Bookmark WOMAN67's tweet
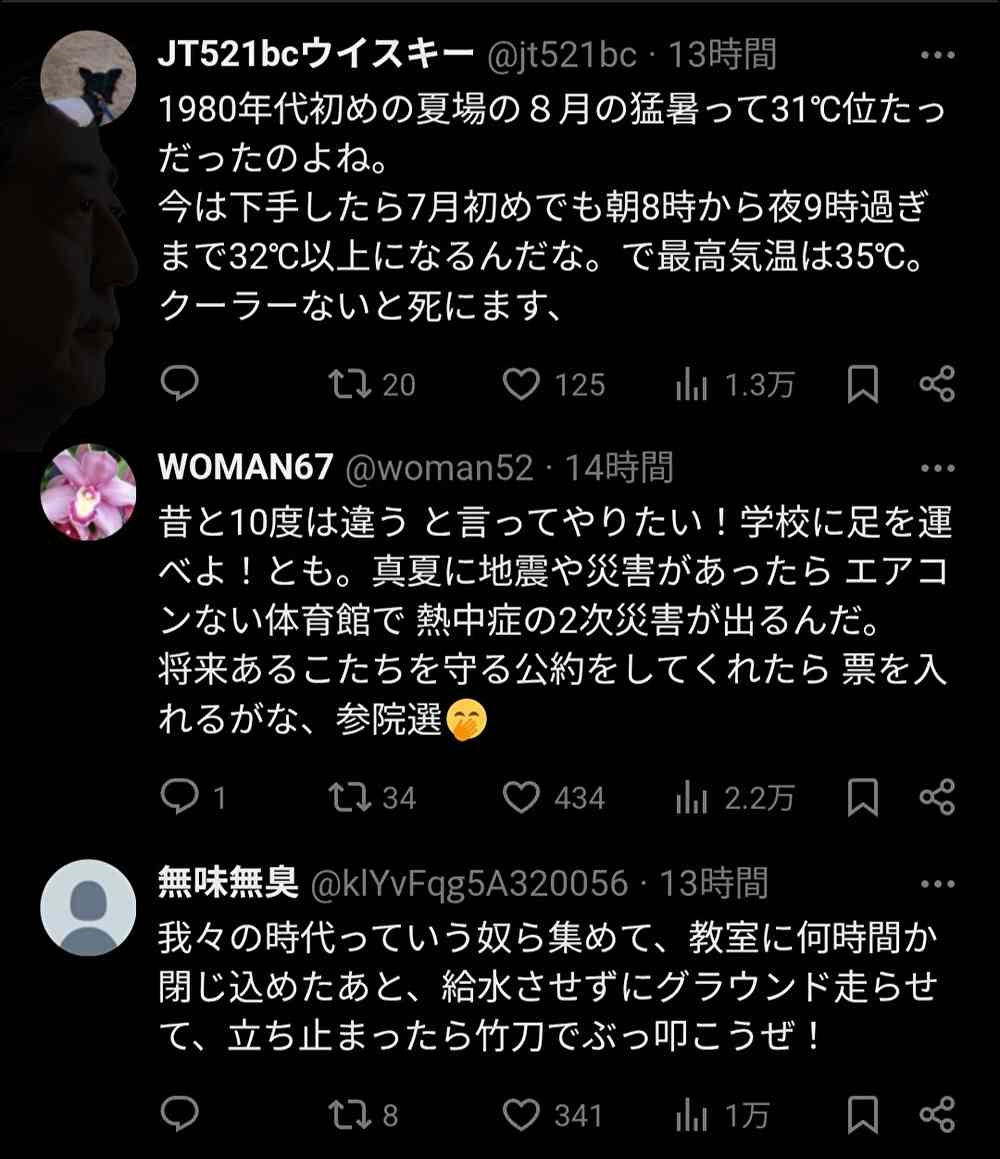The height and width of the screenshot is (1159, 1000). [x=862, y=797]
